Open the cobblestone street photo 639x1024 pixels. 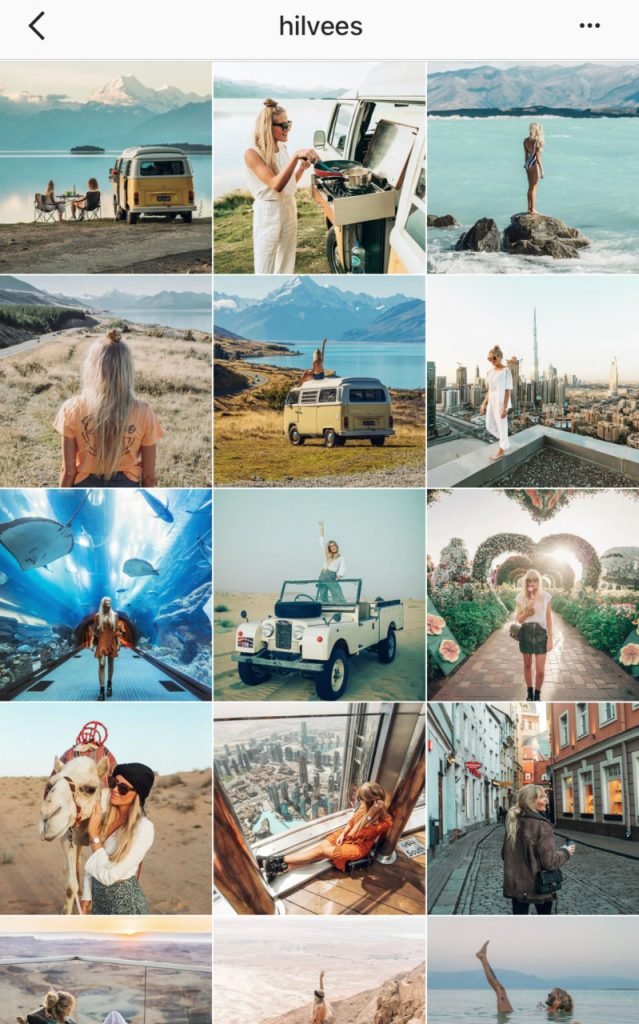point(533,808)
